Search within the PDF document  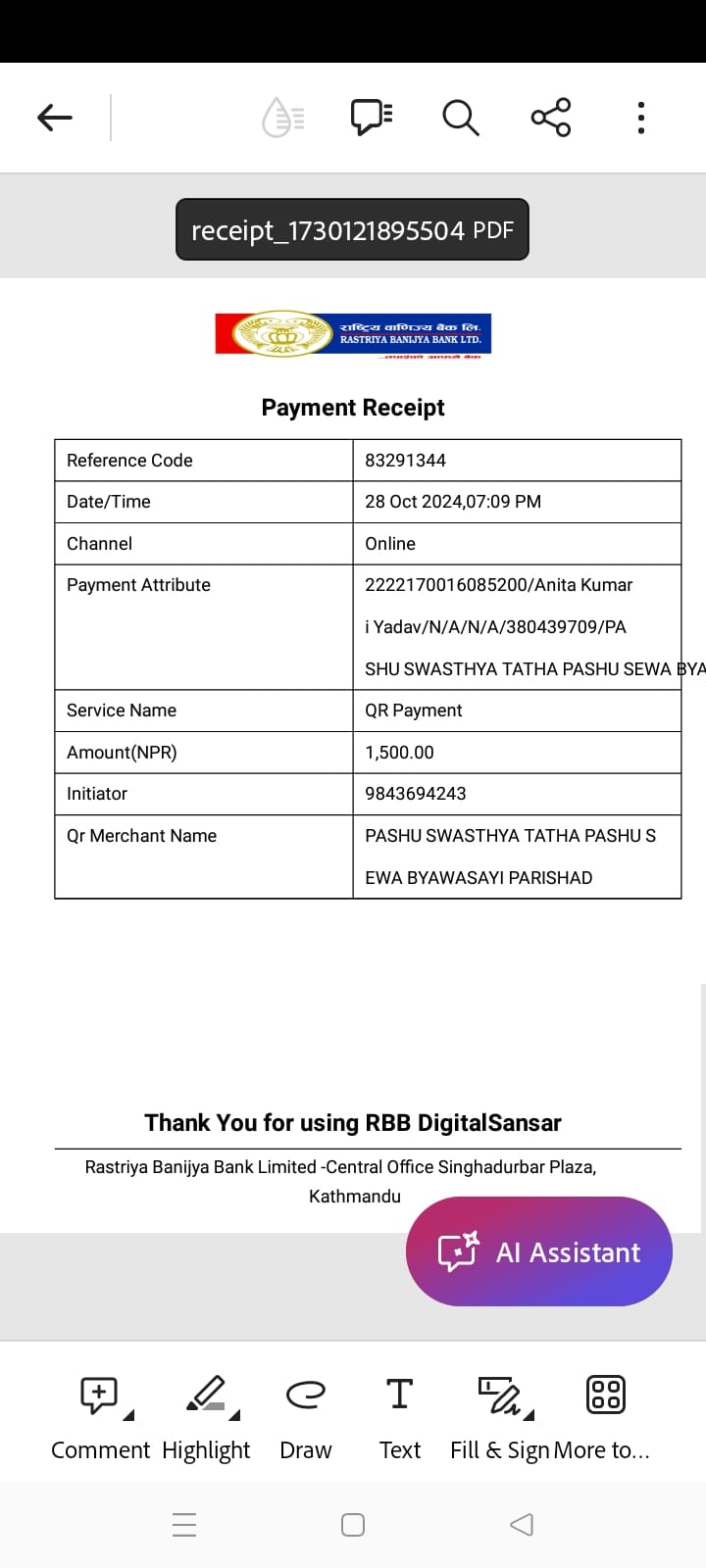461,118
